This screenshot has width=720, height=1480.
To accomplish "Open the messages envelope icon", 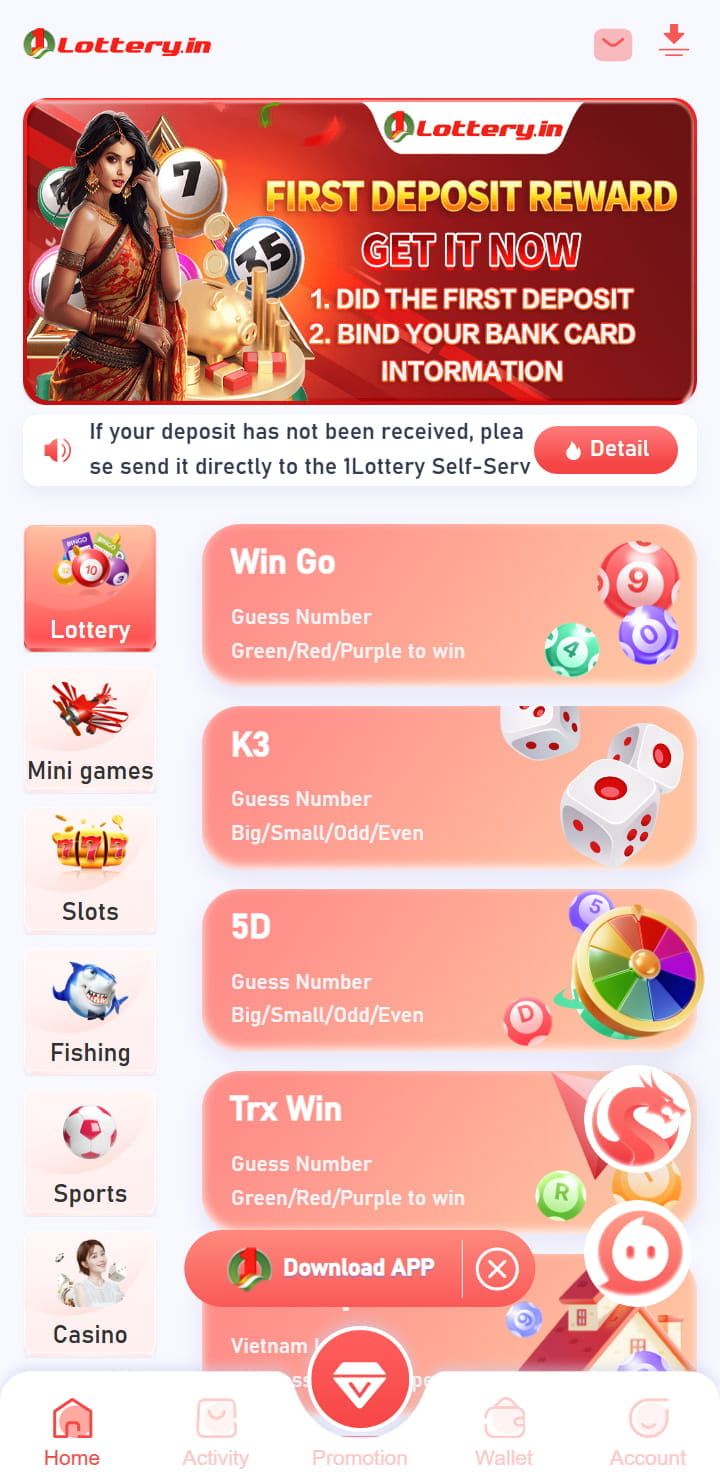I will [612, 45].
